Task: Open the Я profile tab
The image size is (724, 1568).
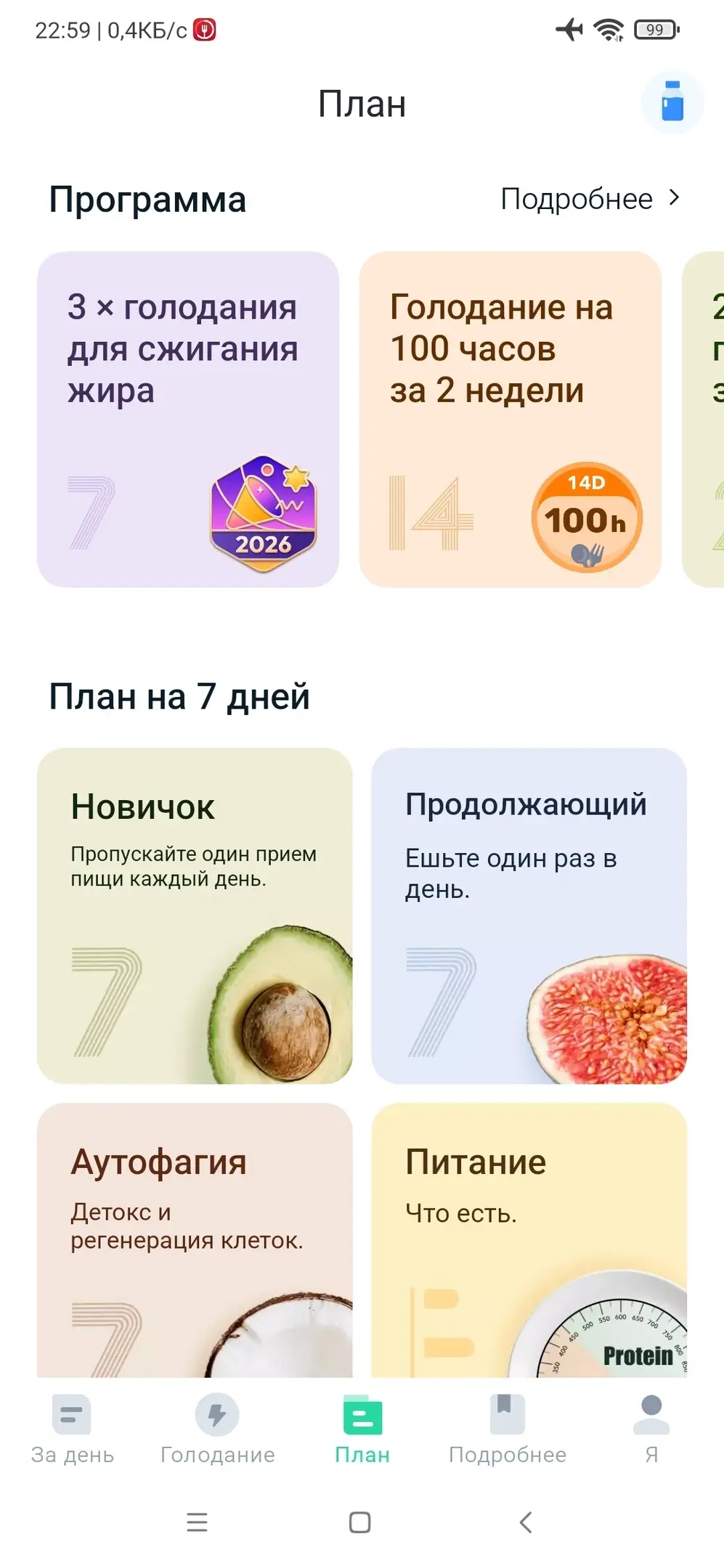Action: coord(651,1429)
